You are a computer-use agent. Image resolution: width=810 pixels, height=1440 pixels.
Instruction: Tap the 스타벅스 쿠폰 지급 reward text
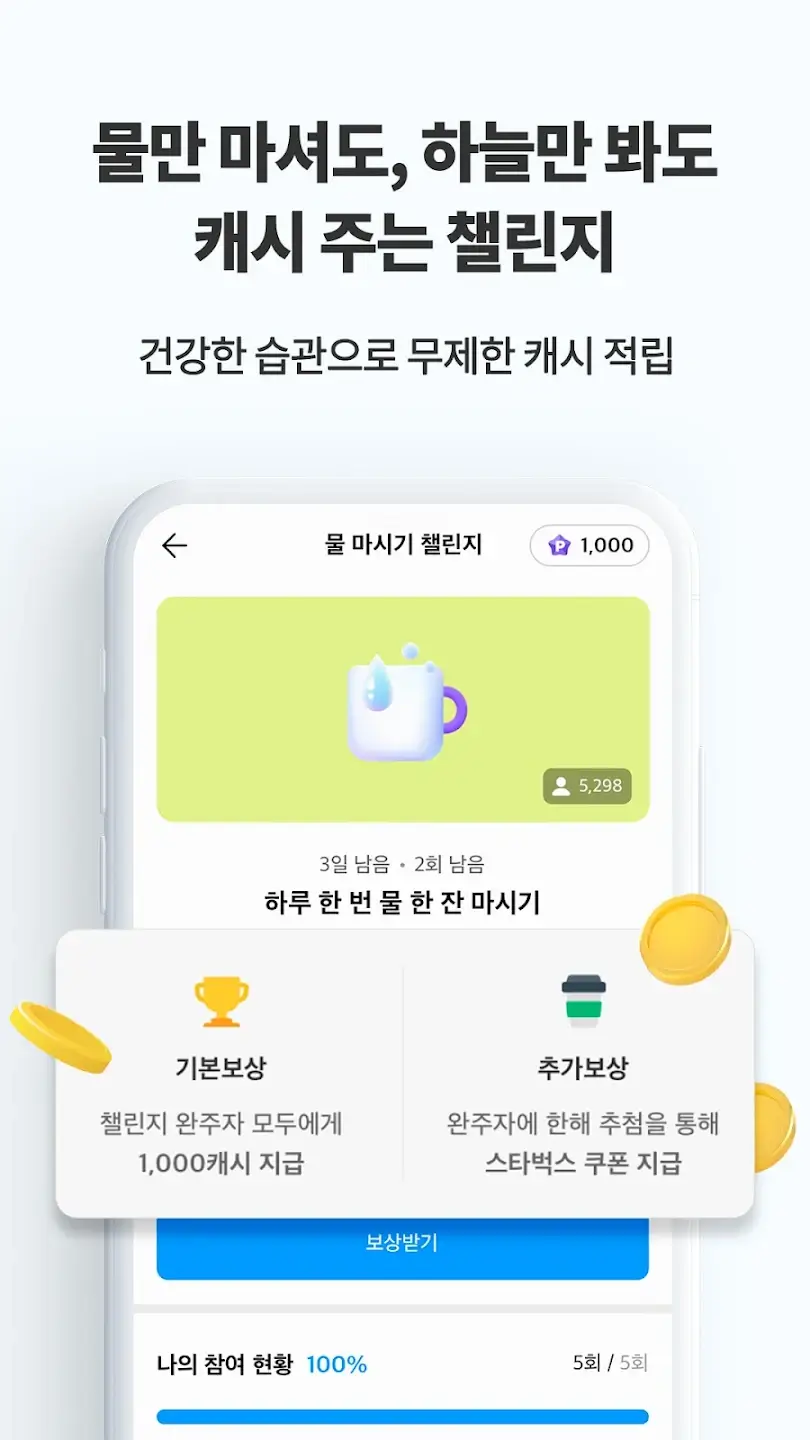583,1164
